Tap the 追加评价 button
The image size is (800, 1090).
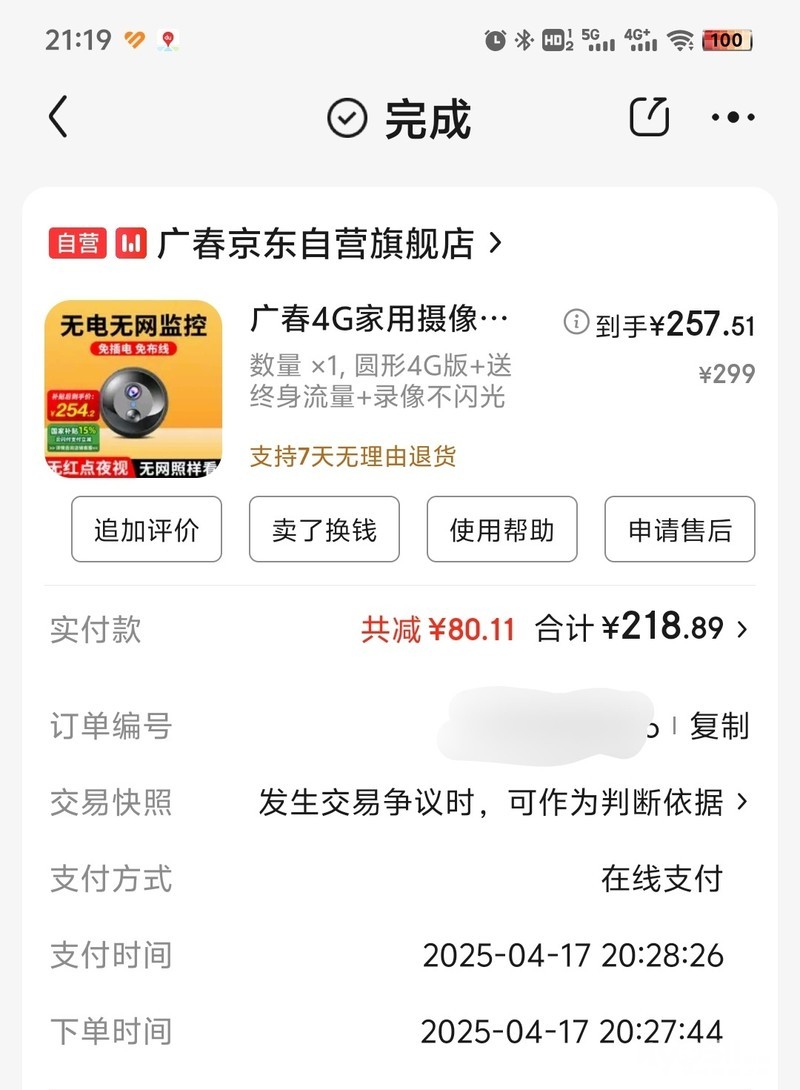click(146, 530)
